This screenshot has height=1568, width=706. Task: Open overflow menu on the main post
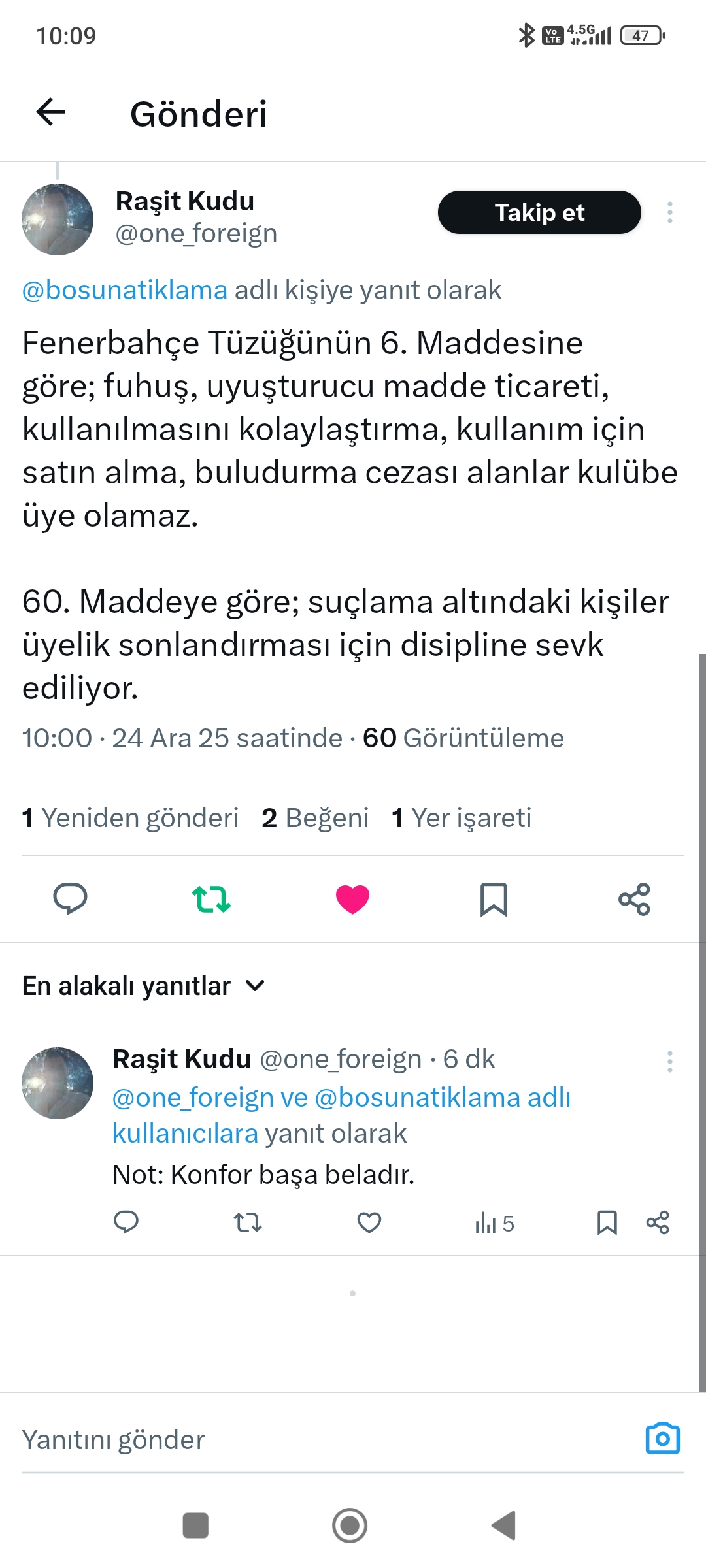669,212
